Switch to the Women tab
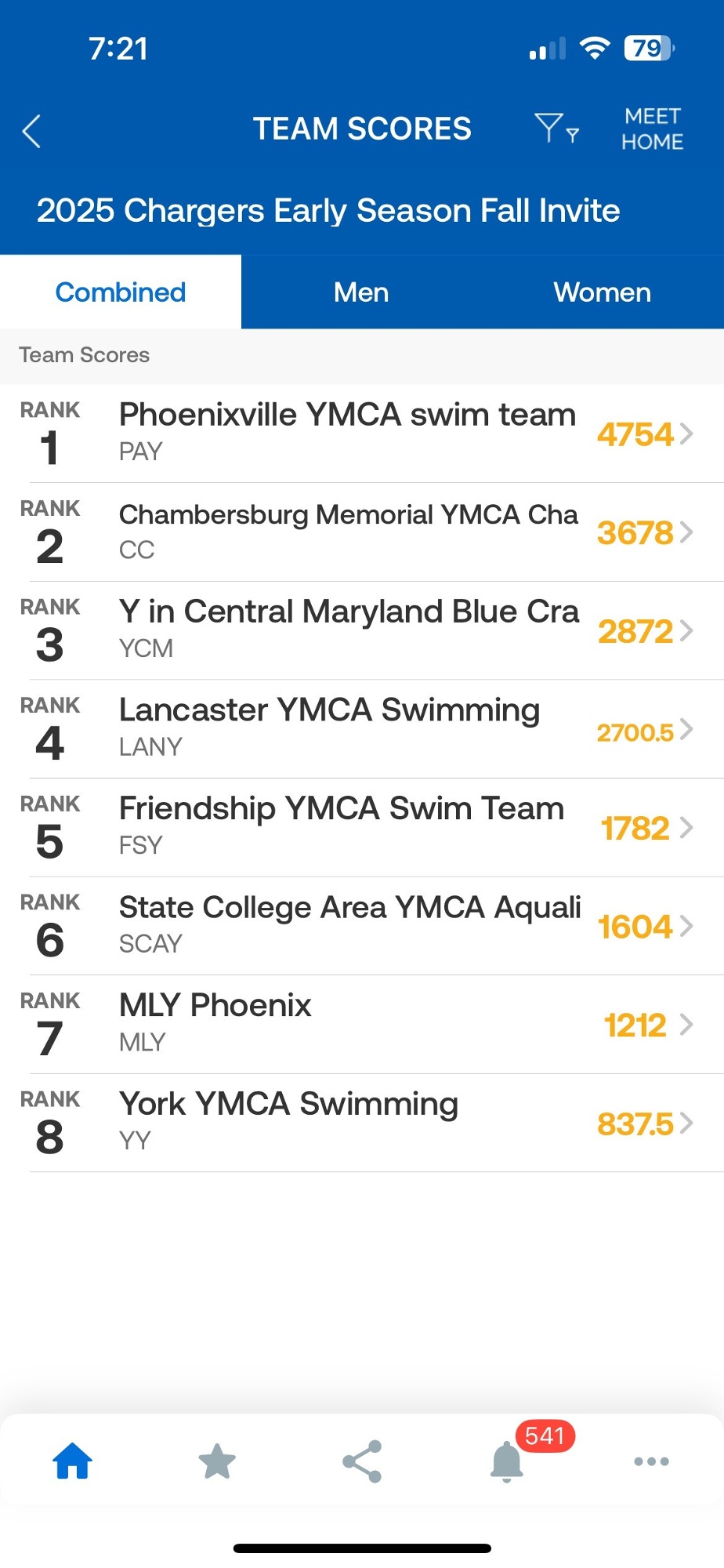The width and height of the screenshot is (724, 1568). tap(602, 292)
